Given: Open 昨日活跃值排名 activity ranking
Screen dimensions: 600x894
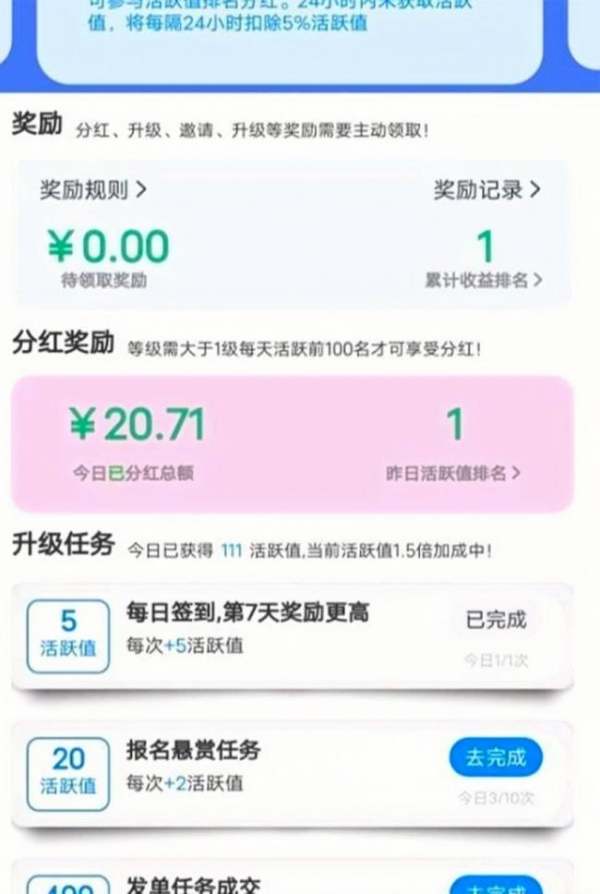Looking at the screenshot, I should click(x=453, y=473).
